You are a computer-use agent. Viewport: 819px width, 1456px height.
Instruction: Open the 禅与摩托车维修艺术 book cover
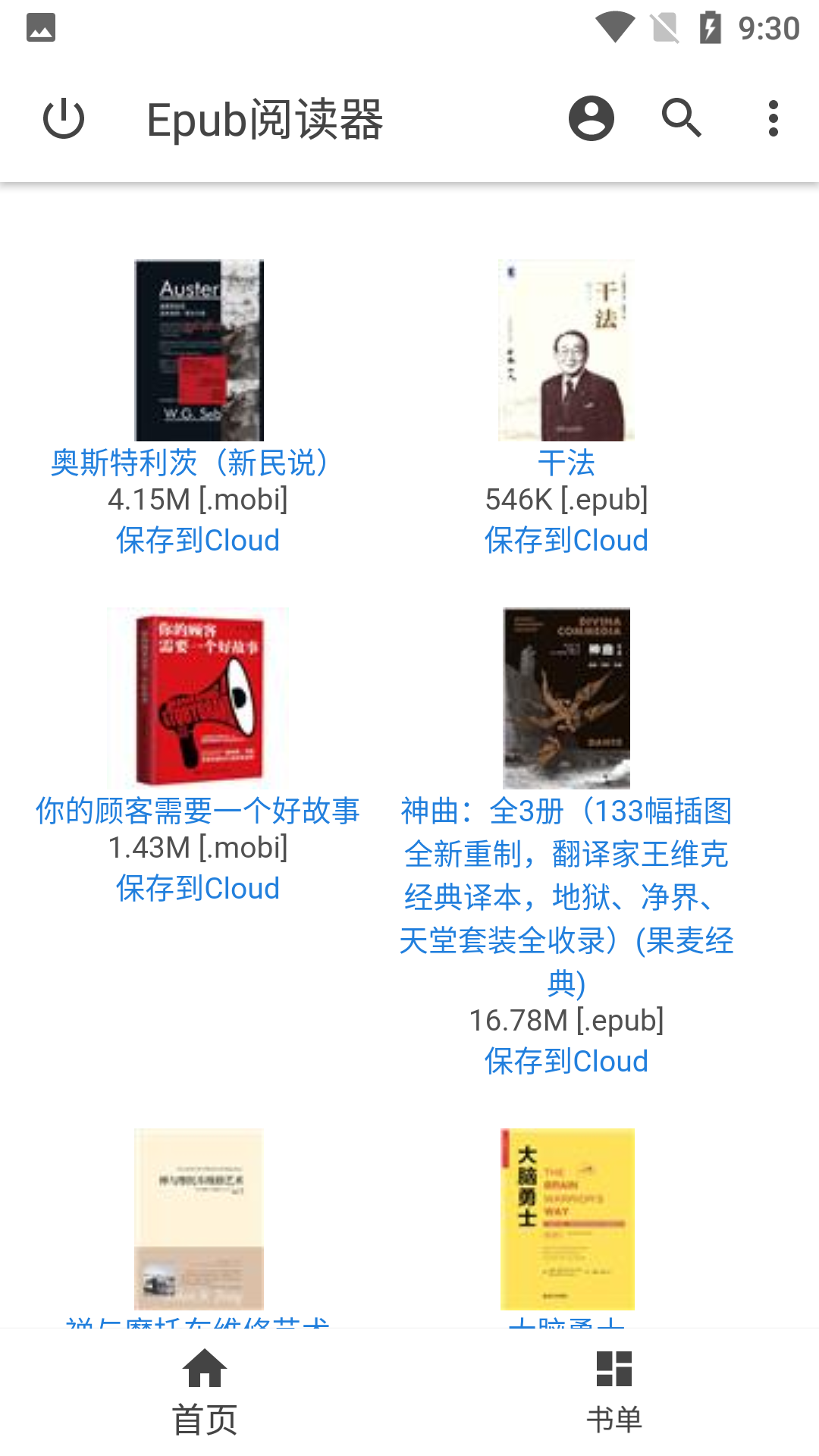point(199,1219)
